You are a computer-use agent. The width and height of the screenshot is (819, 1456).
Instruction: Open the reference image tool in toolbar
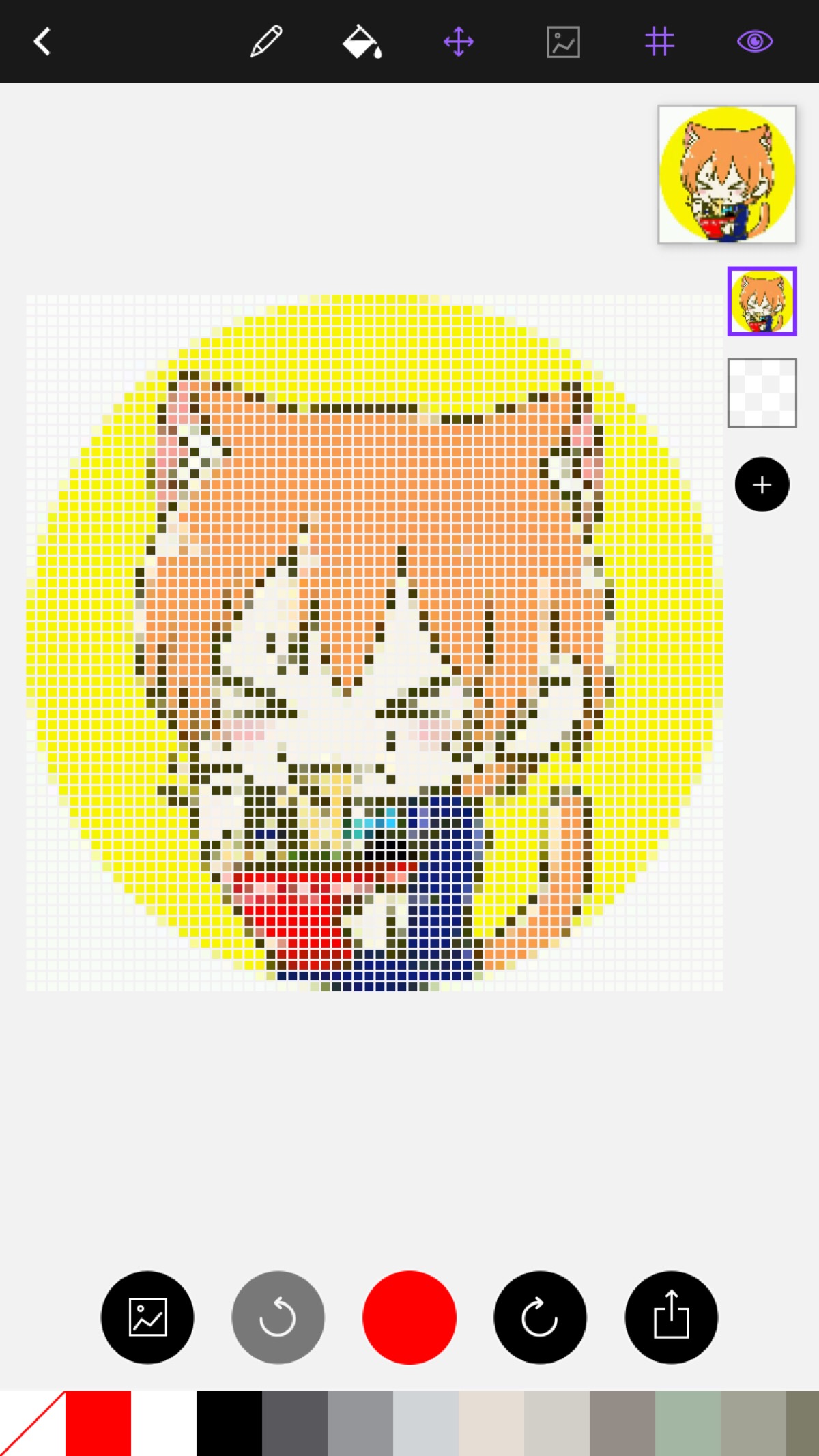563,42
